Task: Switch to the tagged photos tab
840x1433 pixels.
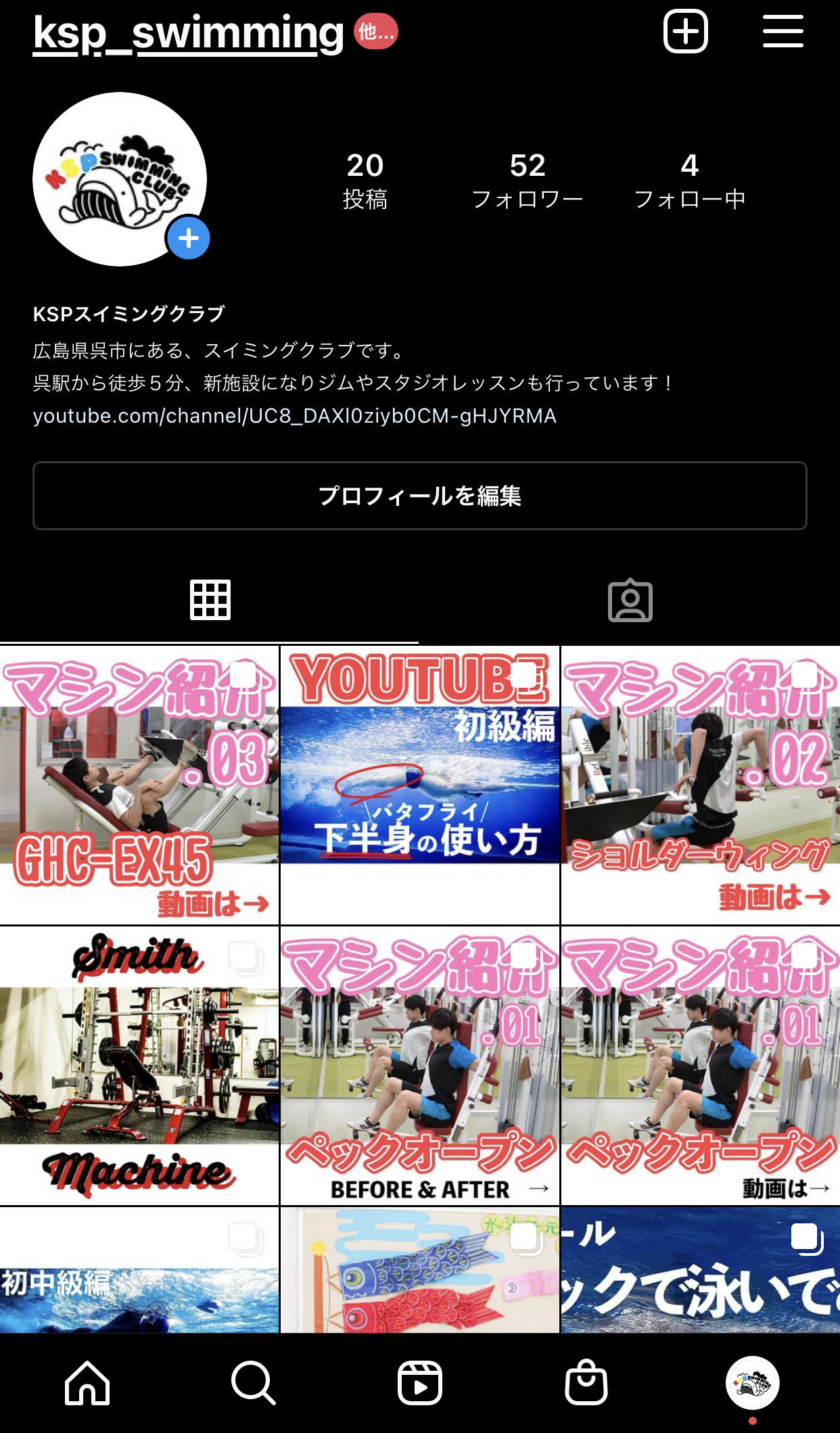Action: click(x=630, y=600)
